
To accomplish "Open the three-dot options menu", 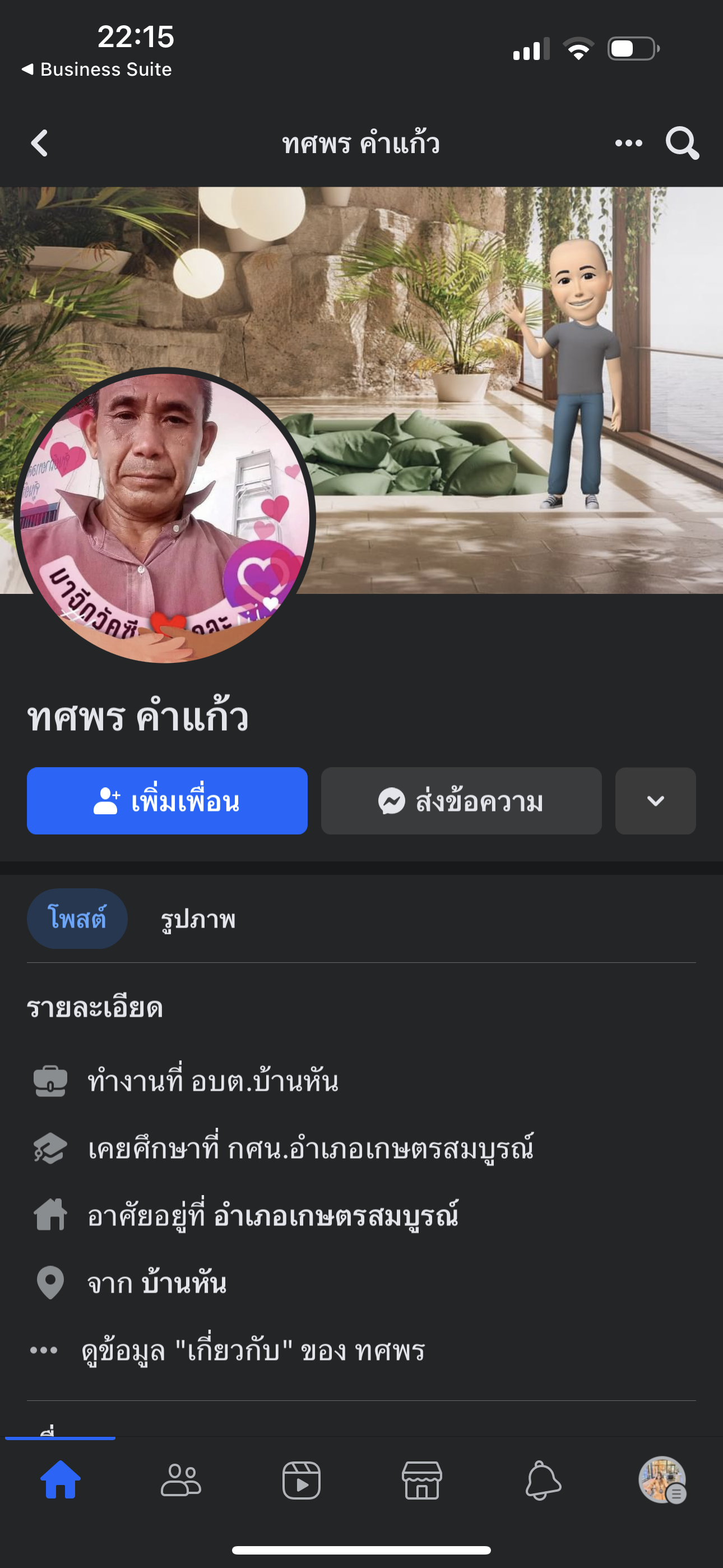I will point(628,144).
